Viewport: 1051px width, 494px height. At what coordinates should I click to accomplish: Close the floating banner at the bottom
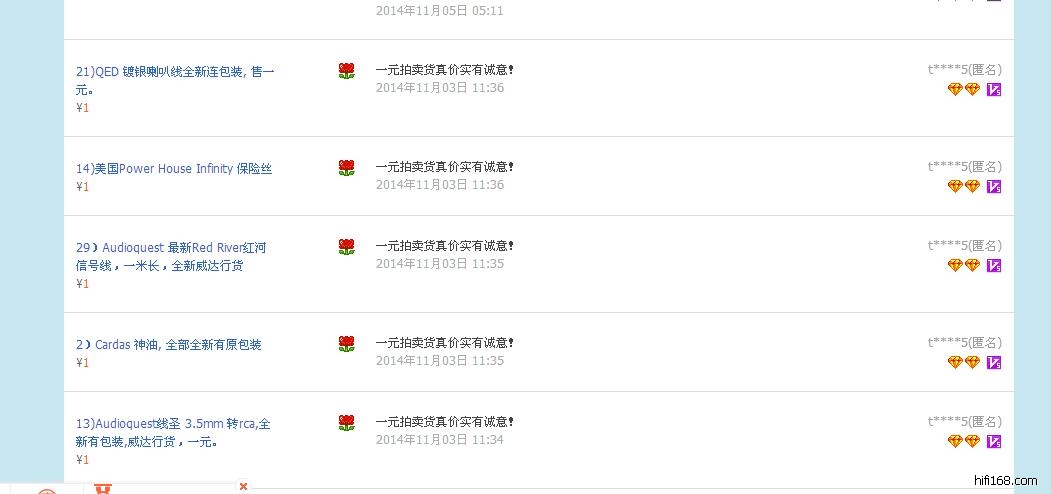243,486
